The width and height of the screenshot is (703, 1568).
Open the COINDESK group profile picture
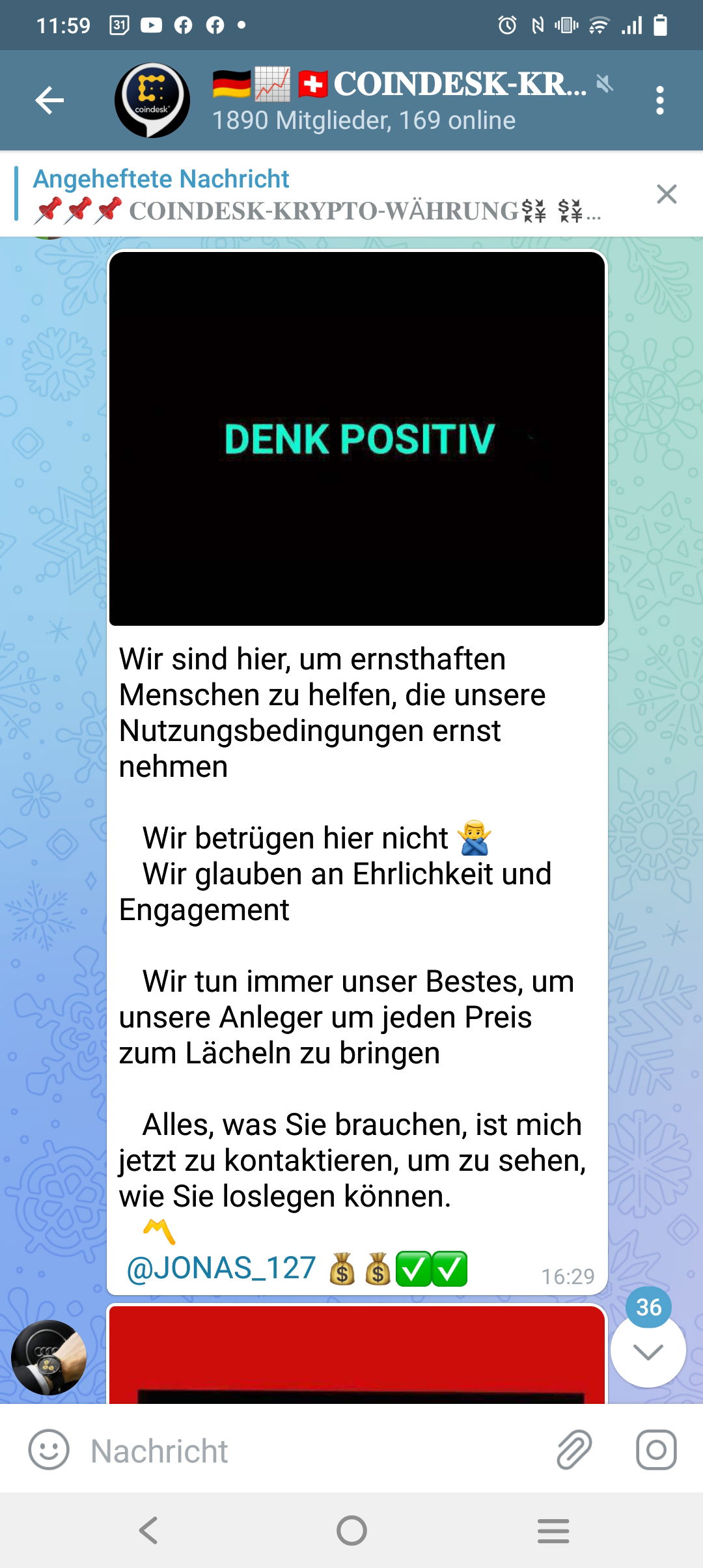(152, 100)
